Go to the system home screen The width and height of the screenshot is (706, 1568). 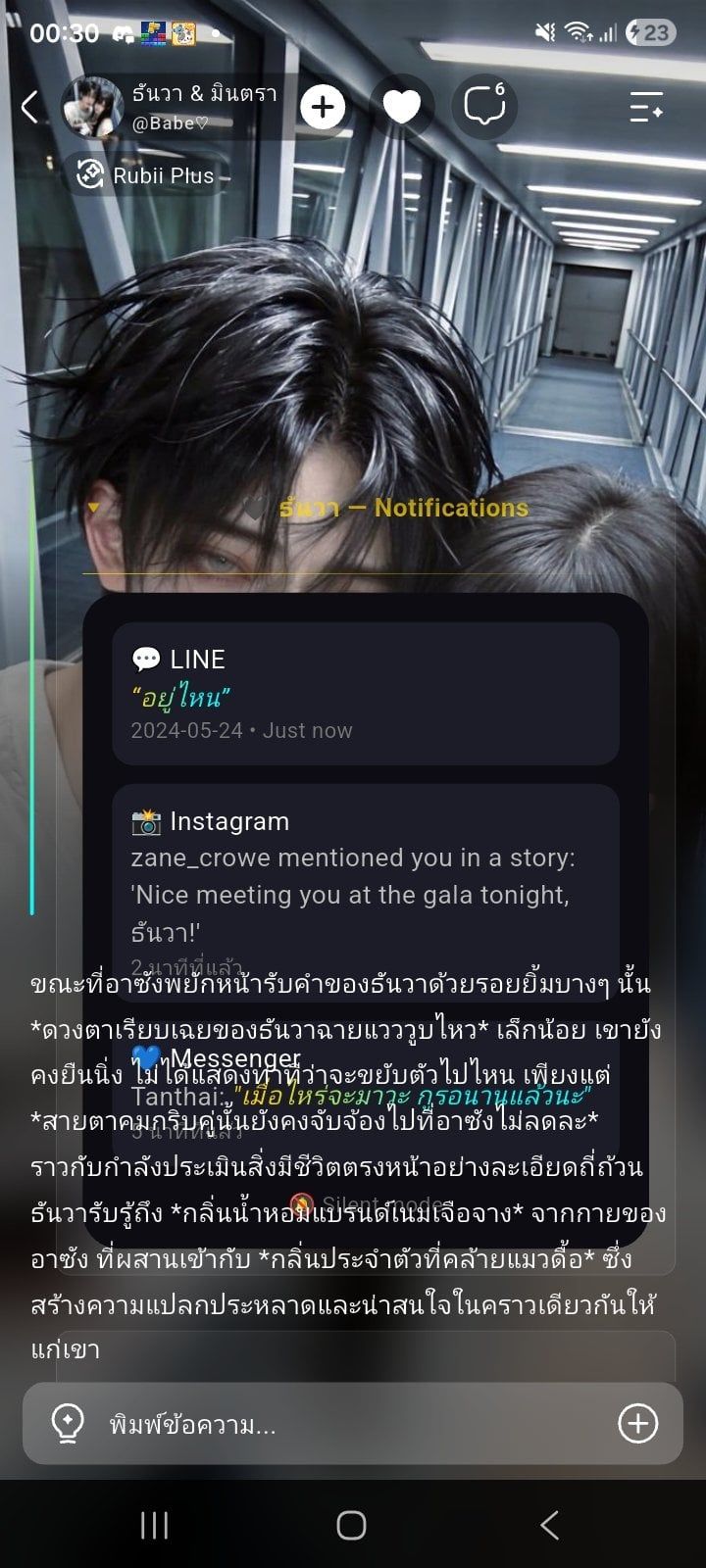point(352,1525)
